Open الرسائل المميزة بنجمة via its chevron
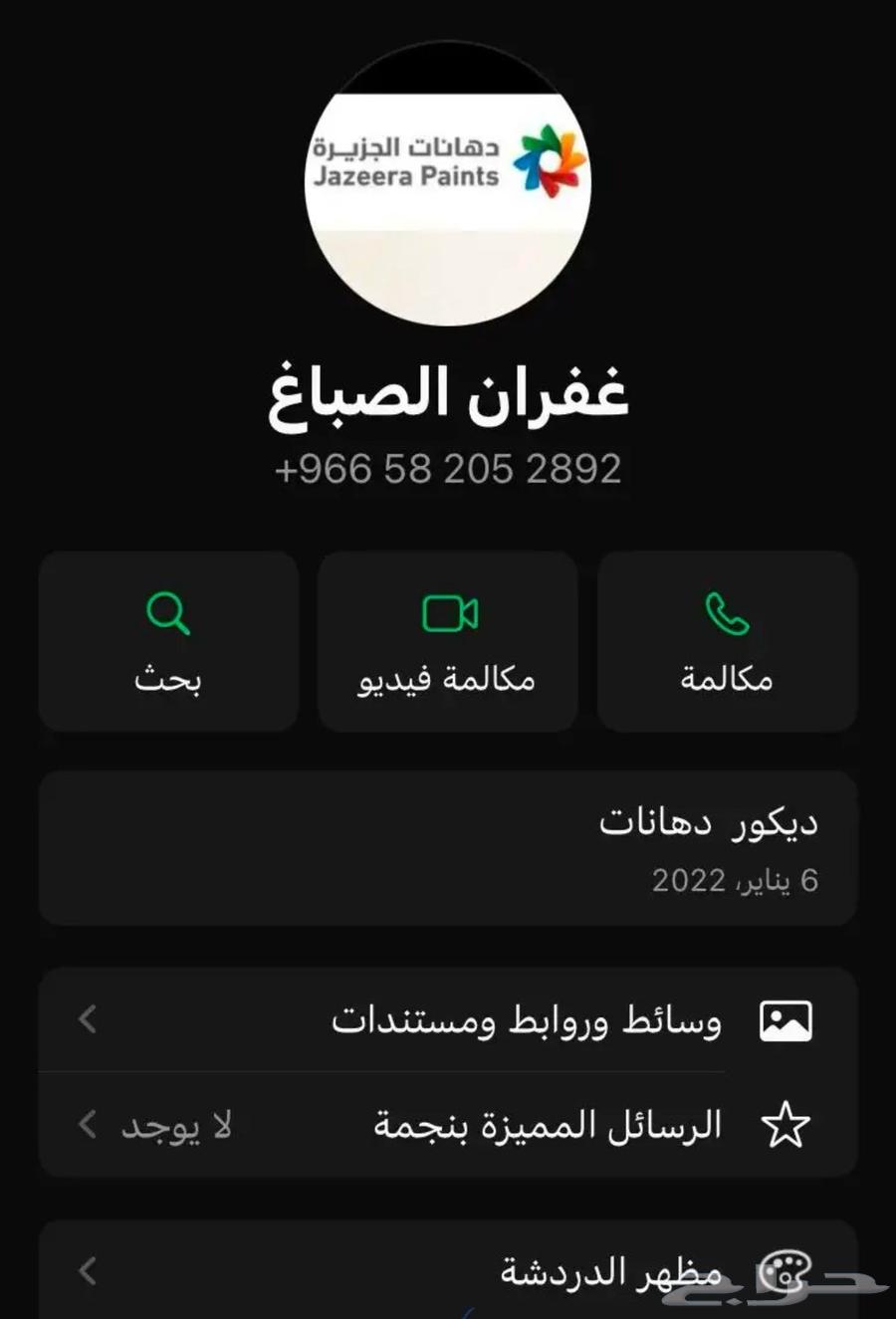Image resolution: width=896 pixels, height=1319 pixels. pos(86,1123)
